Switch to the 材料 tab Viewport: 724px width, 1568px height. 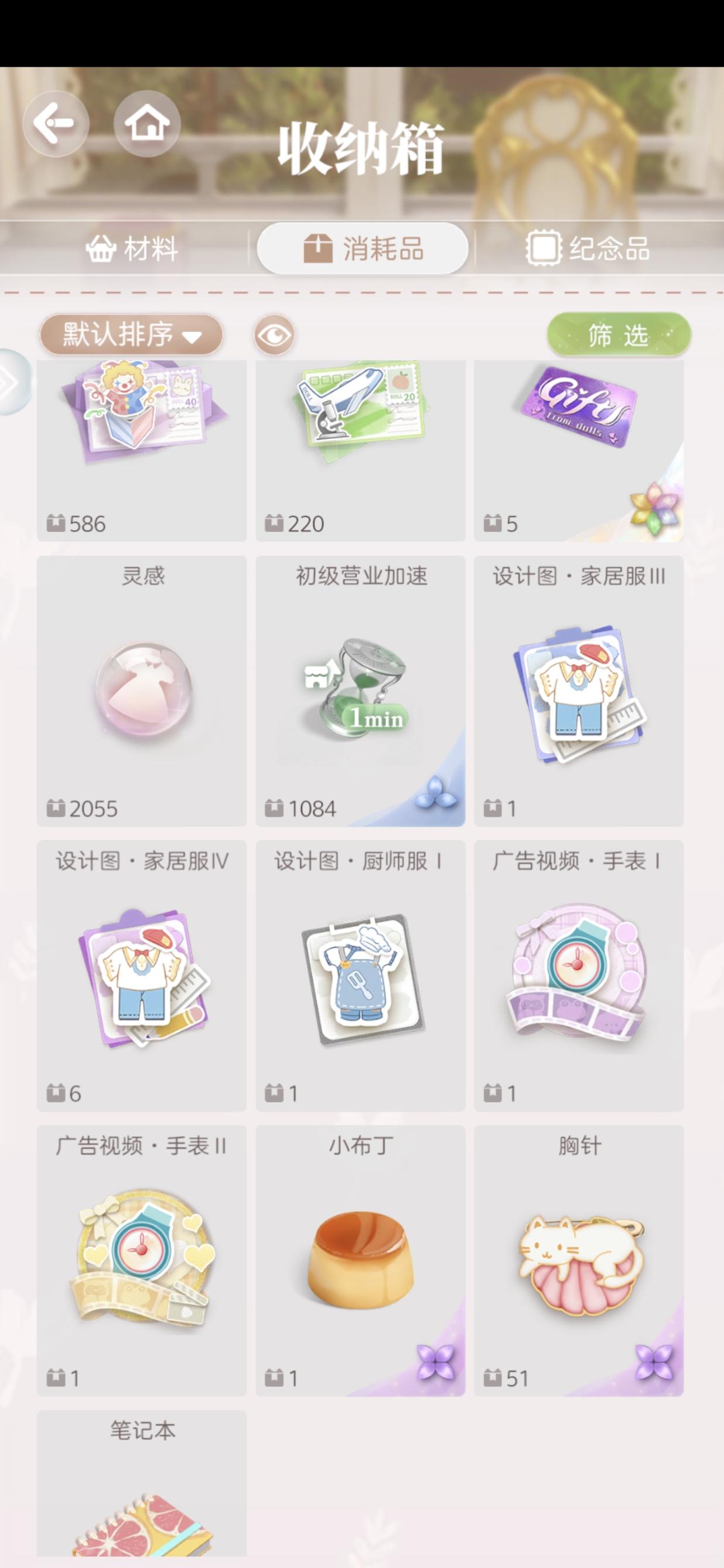(132, 248)
